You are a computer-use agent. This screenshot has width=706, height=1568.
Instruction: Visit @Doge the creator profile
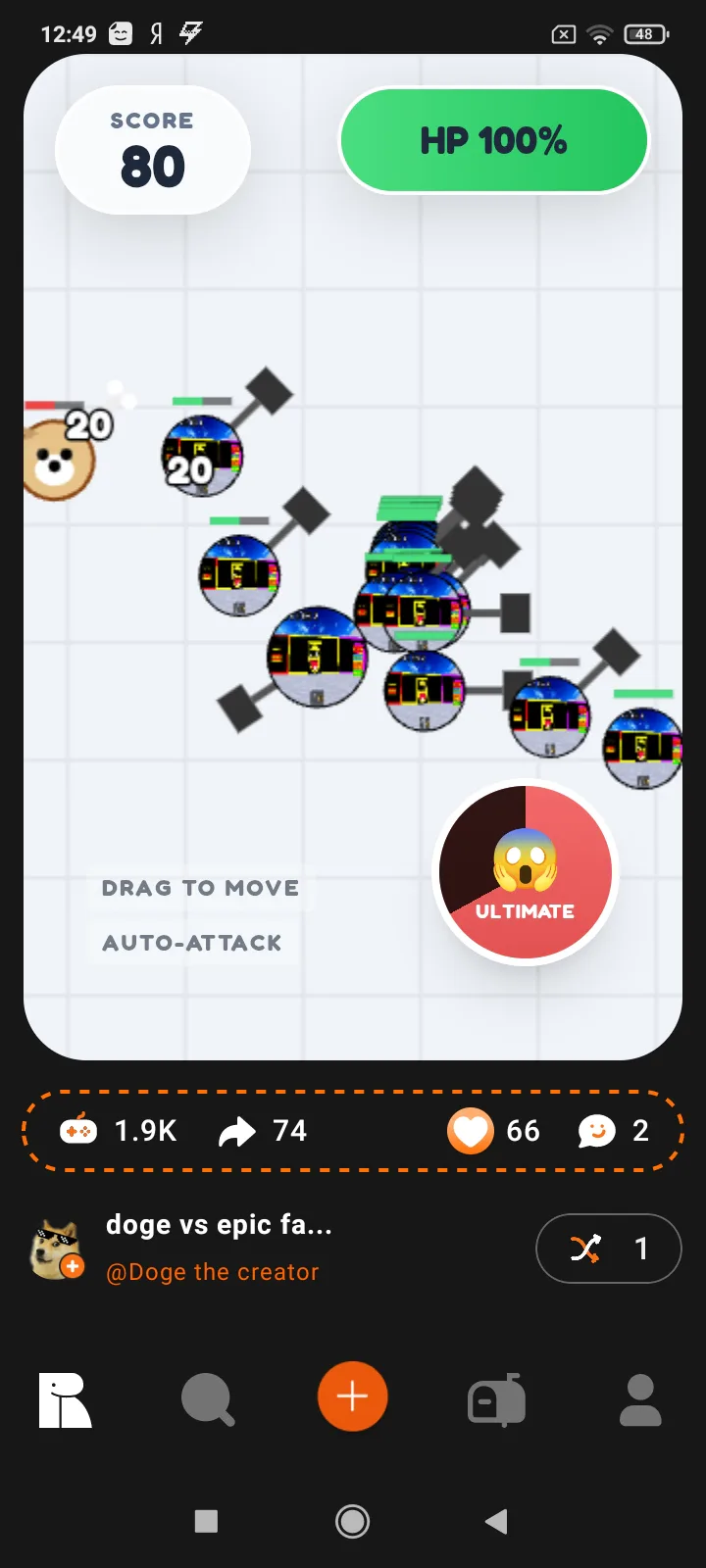pos(212,1272)
